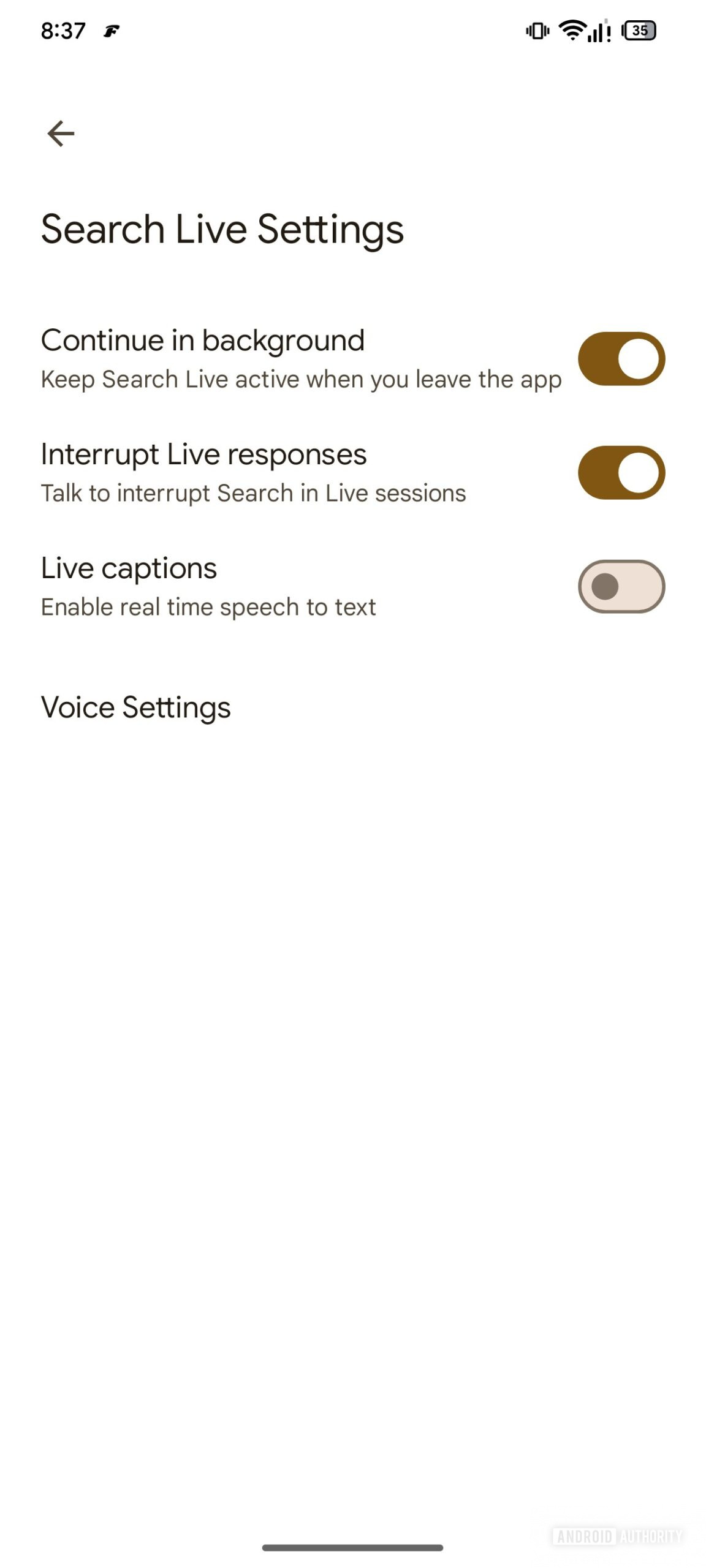Disable Continue in background
The width and height of the screenshot is (706, 1568).
(x=621, y=358)
